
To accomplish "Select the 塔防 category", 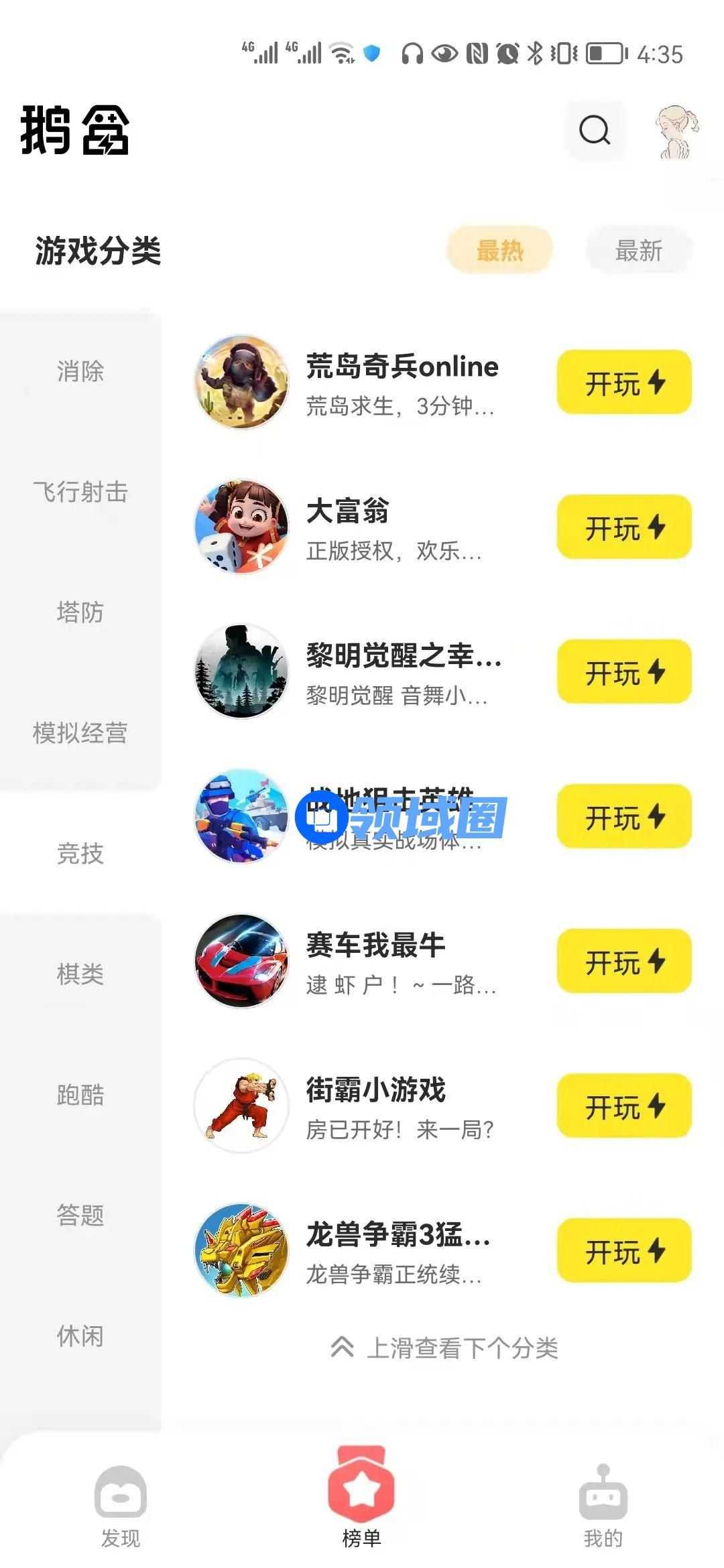I will [80, 612].
